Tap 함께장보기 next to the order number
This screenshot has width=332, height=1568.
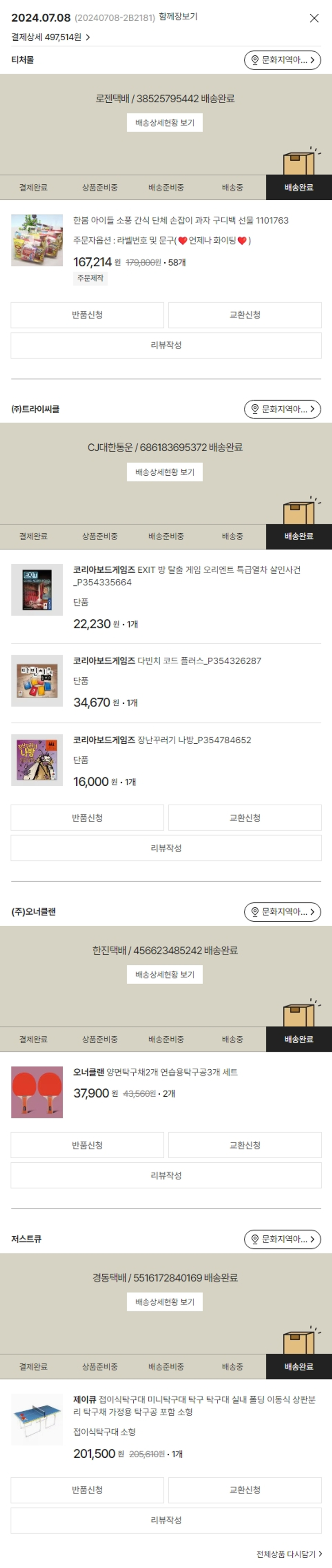tap(178, 17)
